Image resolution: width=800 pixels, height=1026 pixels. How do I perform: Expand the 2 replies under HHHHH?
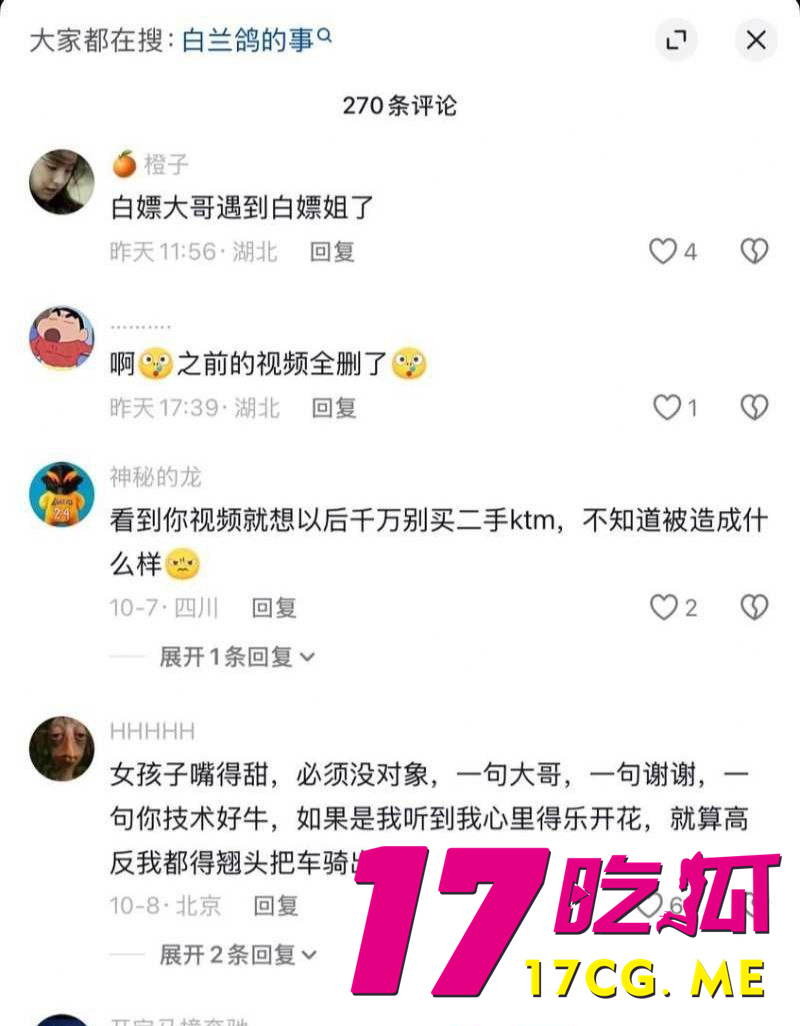click(237, 954)
